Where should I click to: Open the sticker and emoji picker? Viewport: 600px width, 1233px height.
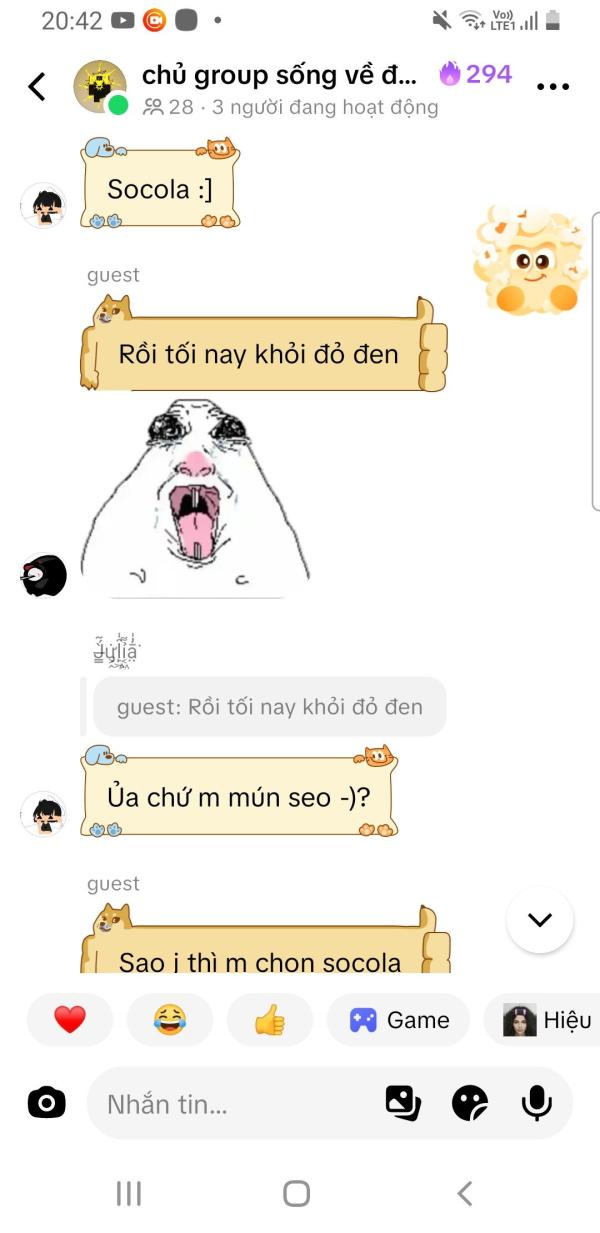470,1103
